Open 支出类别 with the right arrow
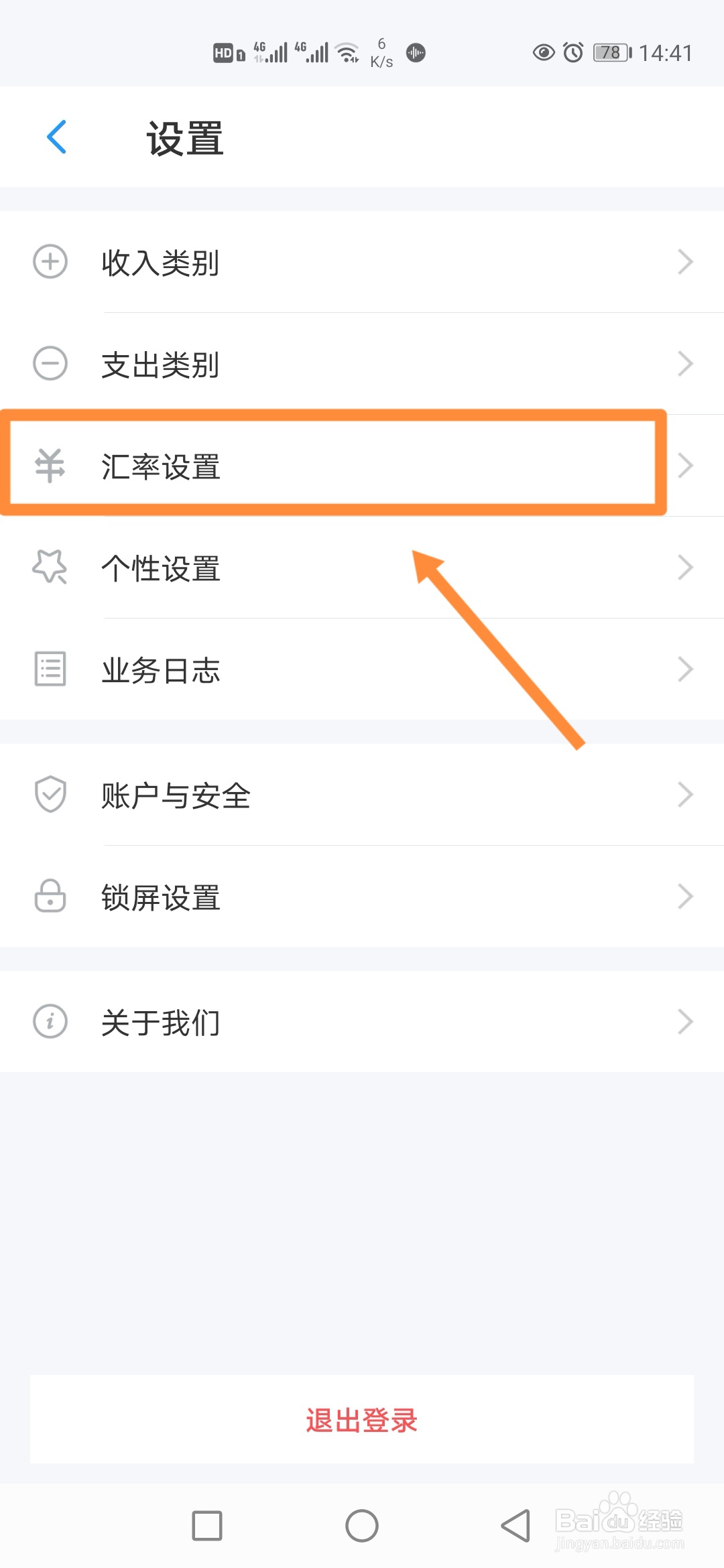This screenshot has height=1568, width=724. pos(685,363)
